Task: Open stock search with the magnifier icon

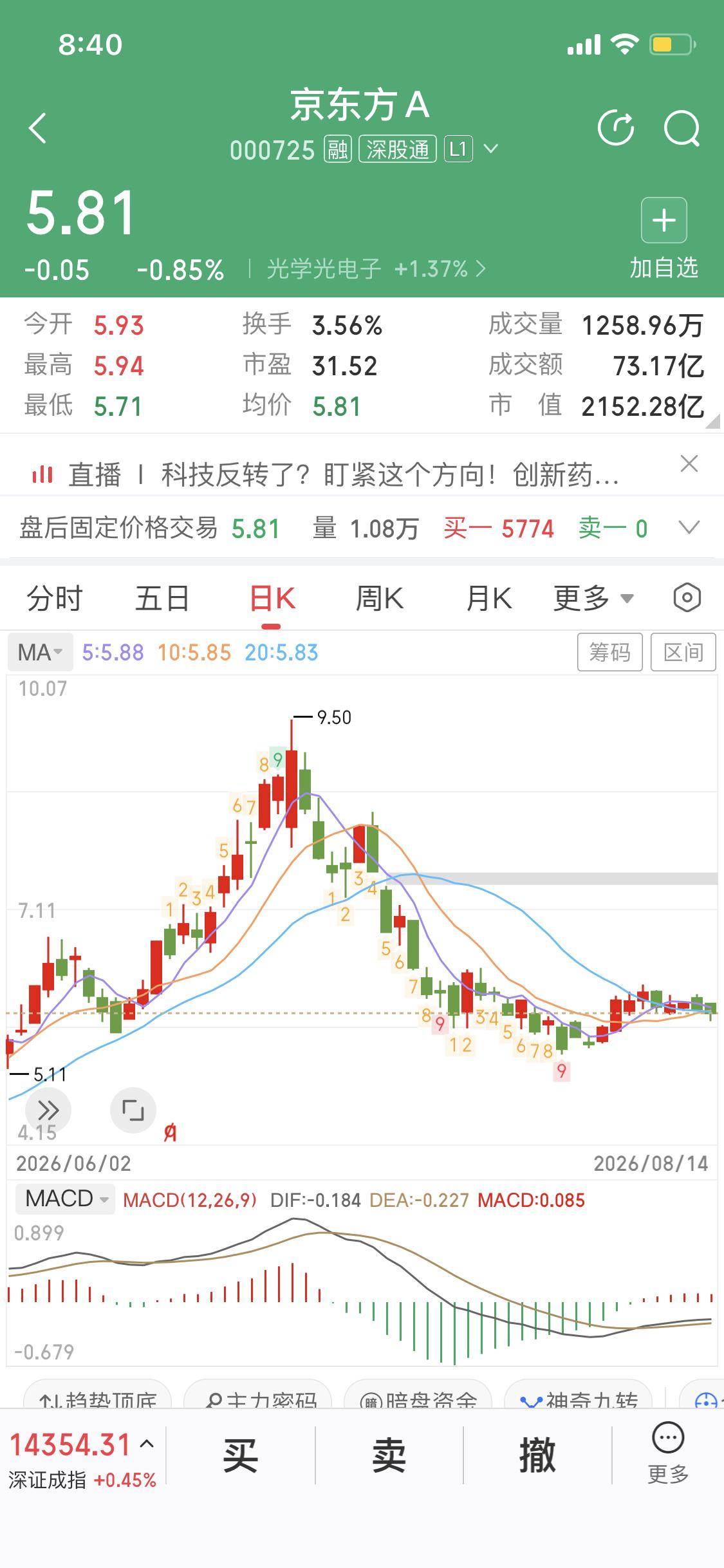Action: 682,128
